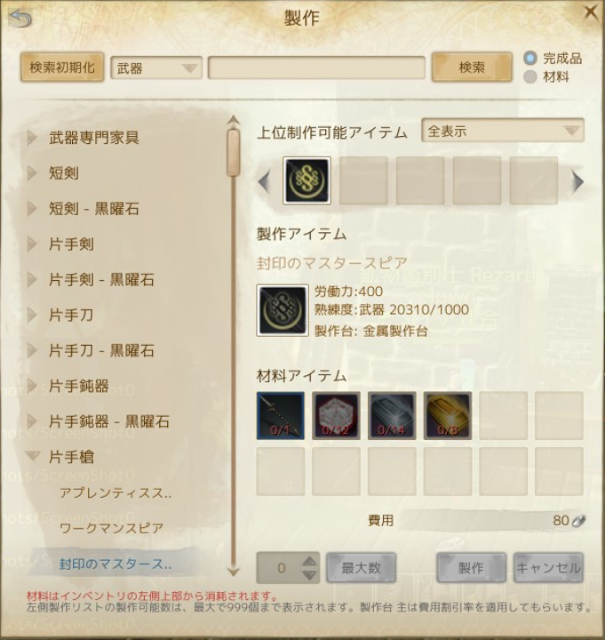
Task: Expand the 片手剣 category
Action: click(71, 244)
